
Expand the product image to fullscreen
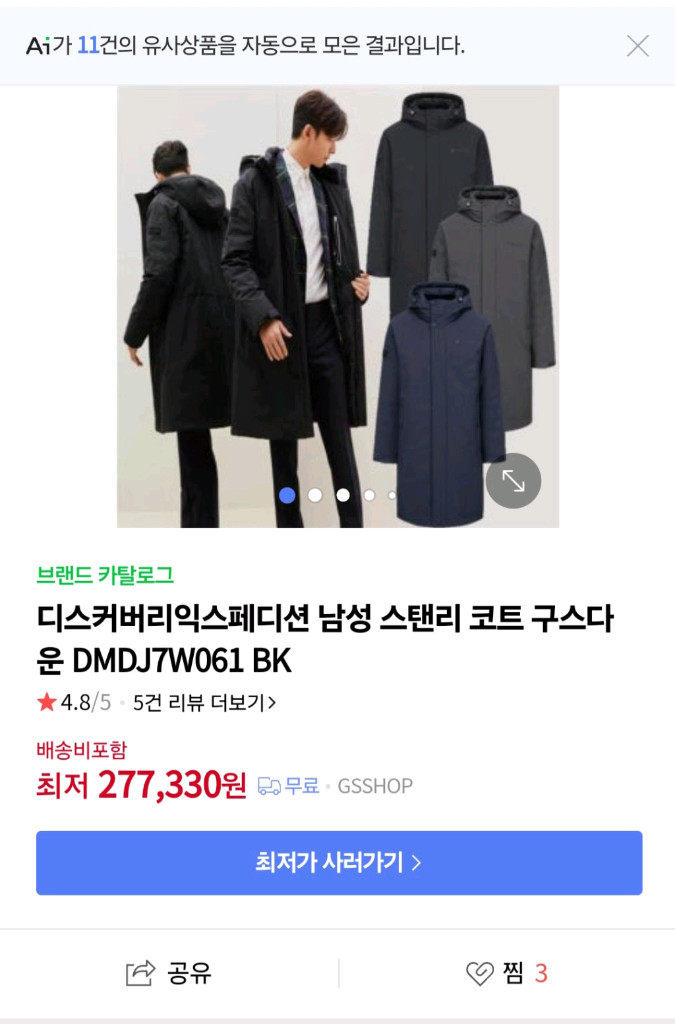(513, 481)
